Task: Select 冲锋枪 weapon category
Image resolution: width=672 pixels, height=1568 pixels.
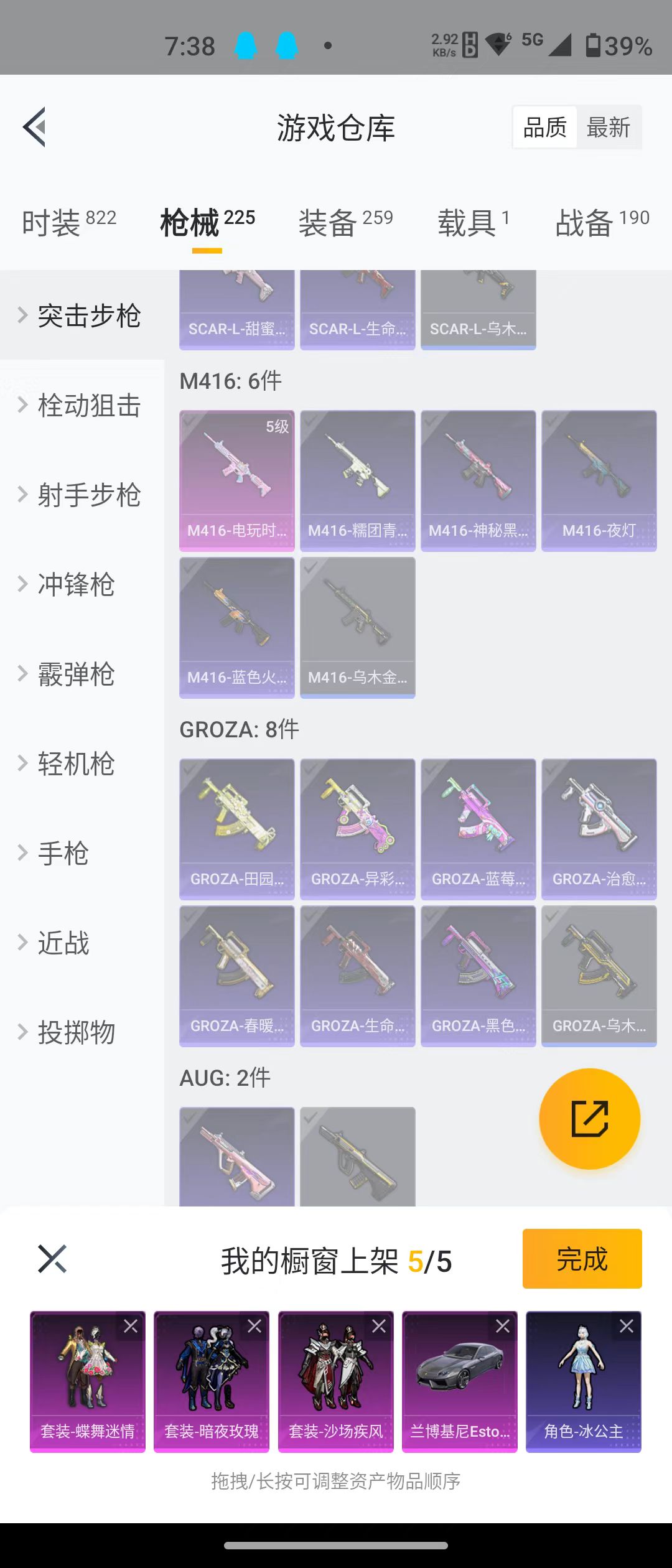Action: click(x=76, y=585)
